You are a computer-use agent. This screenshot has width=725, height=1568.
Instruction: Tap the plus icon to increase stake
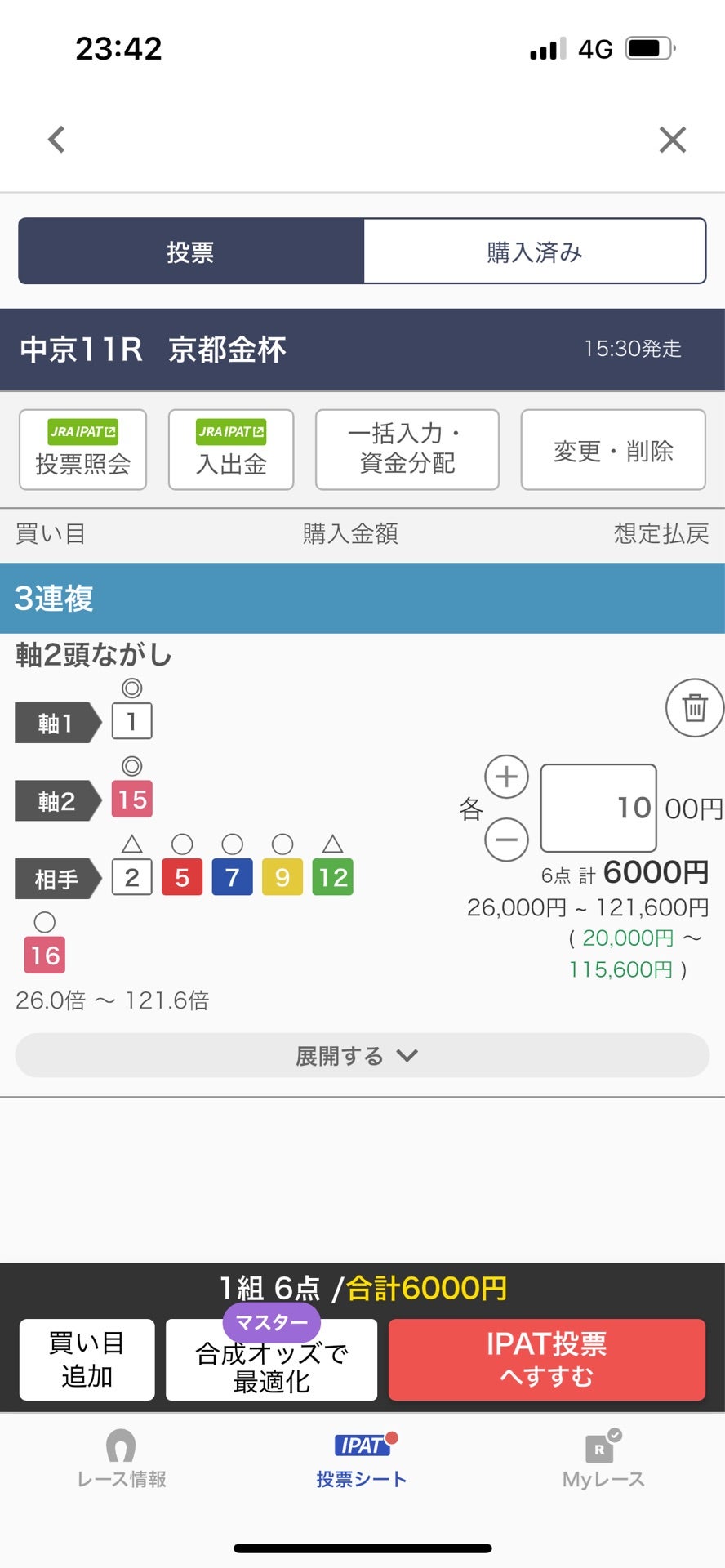505,777
